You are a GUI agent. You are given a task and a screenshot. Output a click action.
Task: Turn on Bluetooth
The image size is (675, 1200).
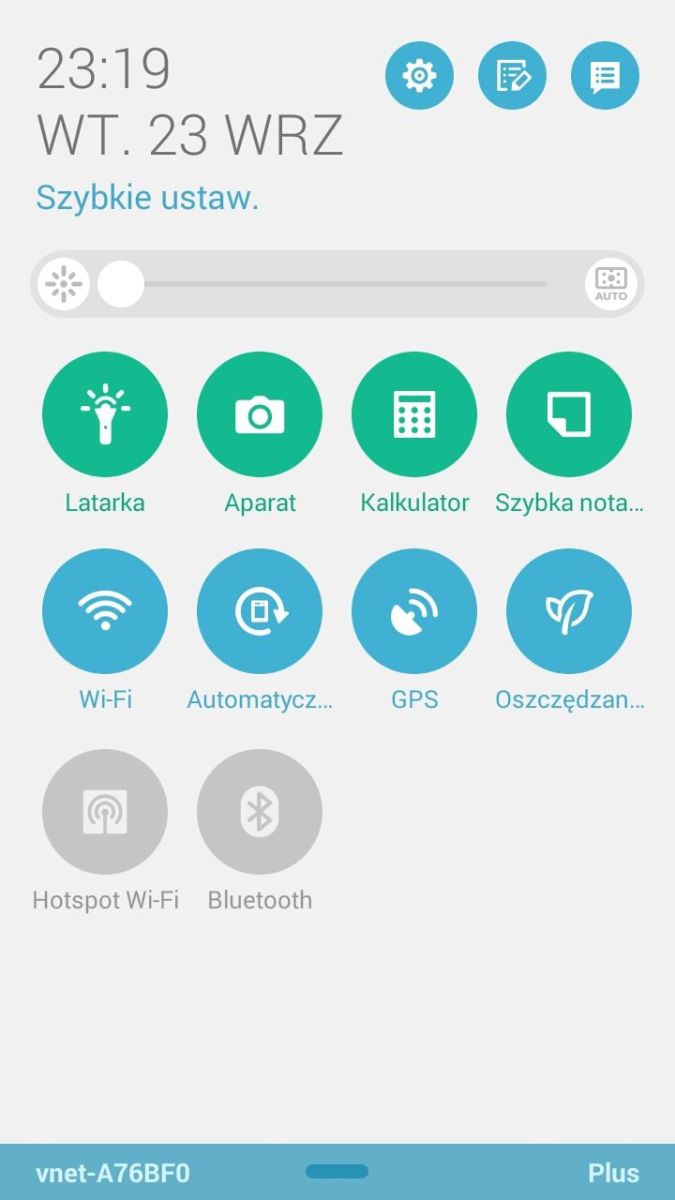260,812
